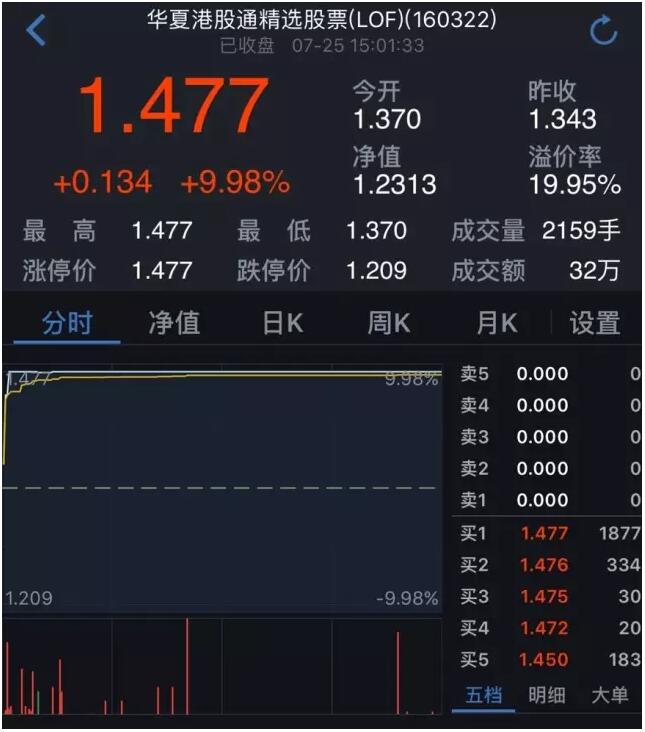
Task: Switch to the 净值 tab
Action: pos(174,323)
